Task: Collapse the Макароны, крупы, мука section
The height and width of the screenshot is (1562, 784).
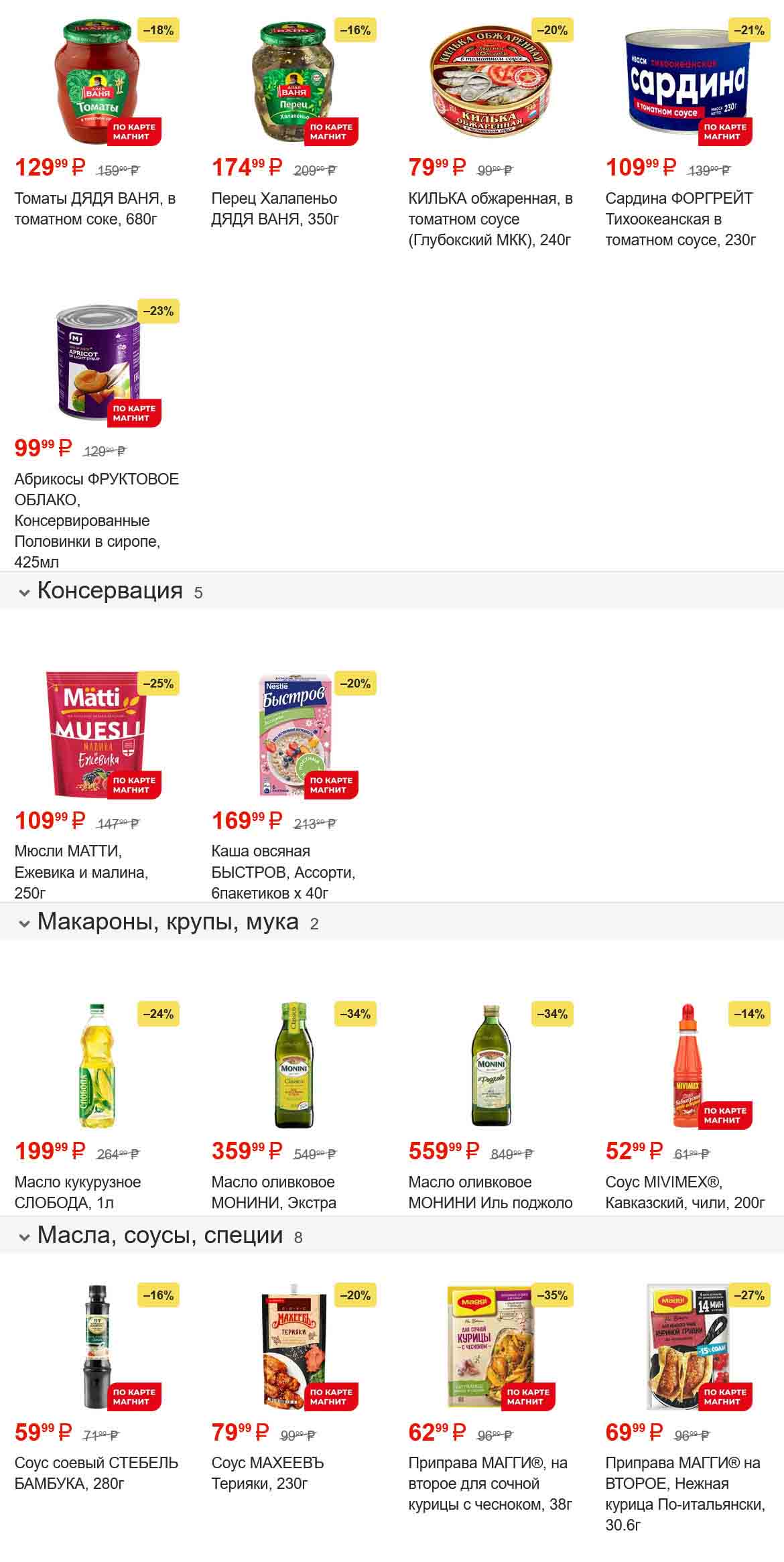Action: coord(25,923)
